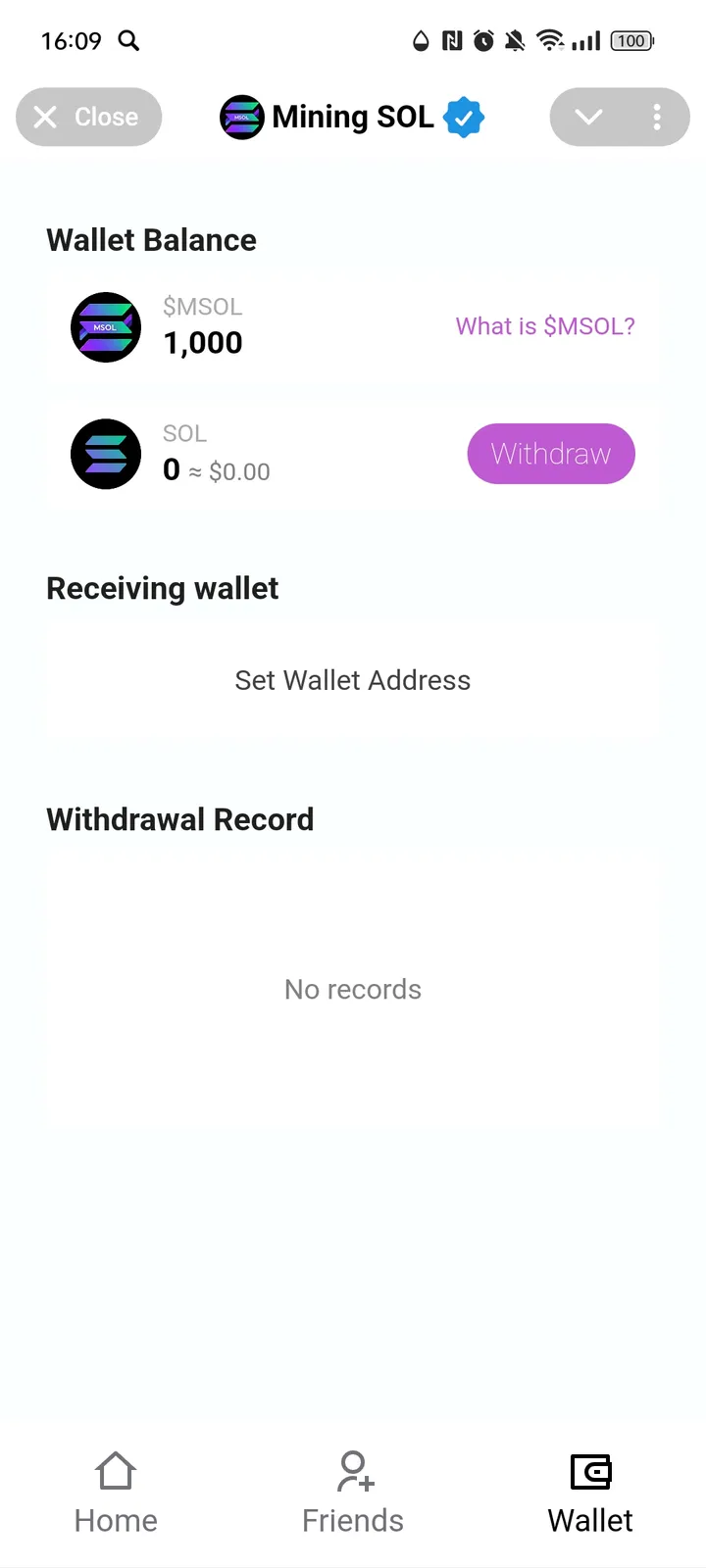Open the three-dot overflow menu
706x1568 pixels.
[x=657, y=118]
